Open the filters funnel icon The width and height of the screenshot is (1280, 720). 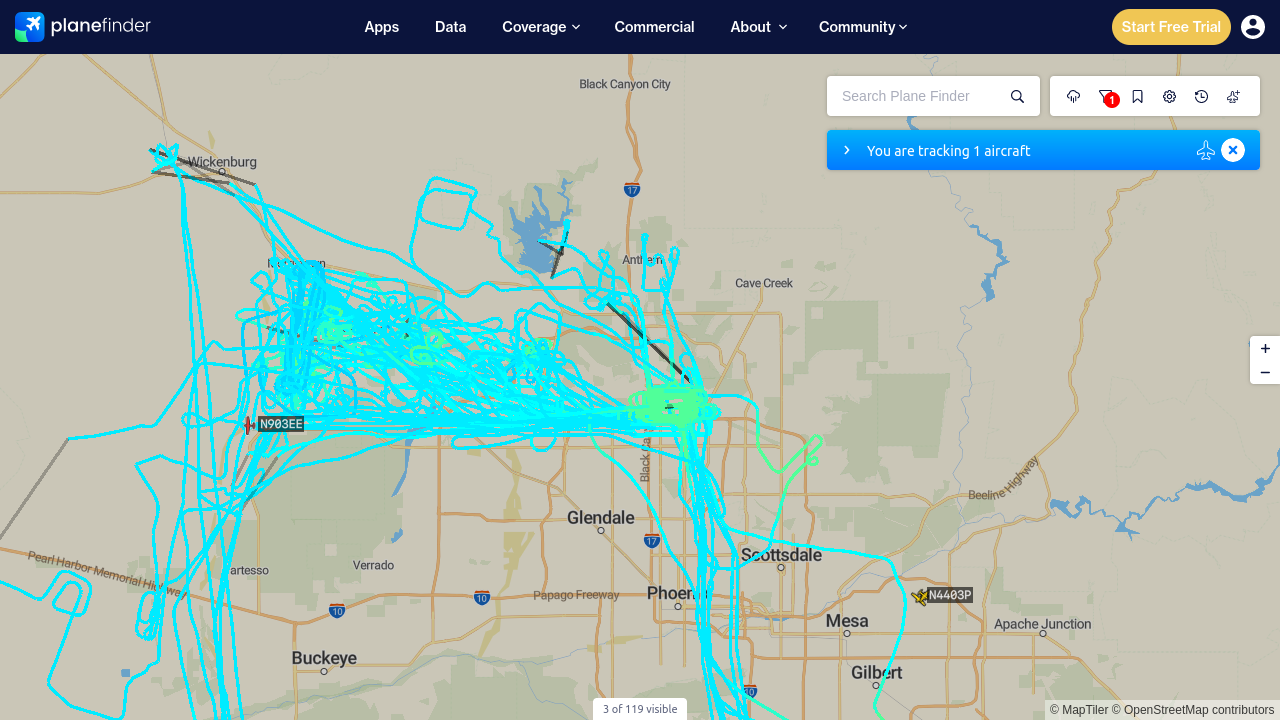[x=1106, y=96]
